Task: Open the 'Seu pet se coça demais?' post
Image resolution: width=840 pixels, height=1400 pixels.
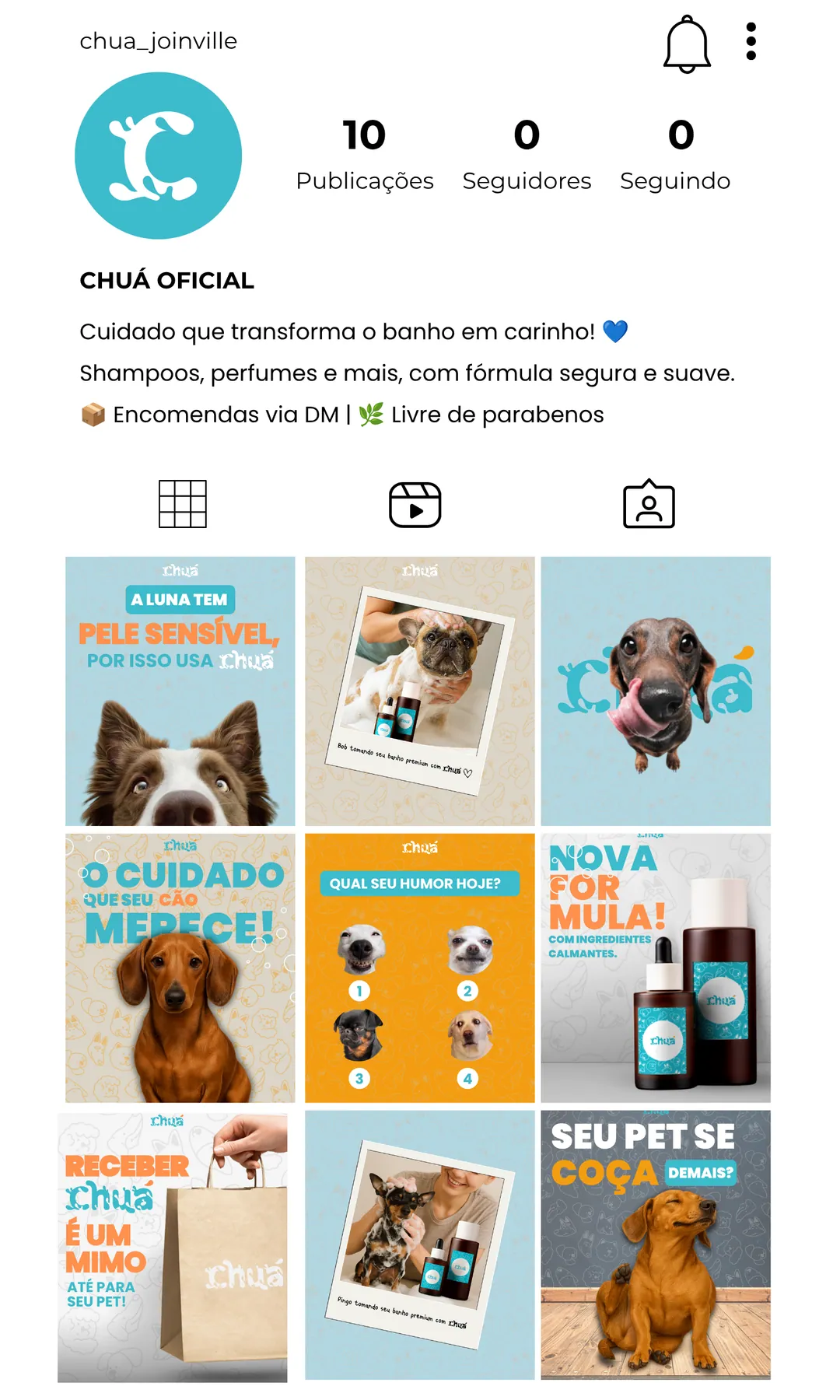Action: [x=656, y=1244]
